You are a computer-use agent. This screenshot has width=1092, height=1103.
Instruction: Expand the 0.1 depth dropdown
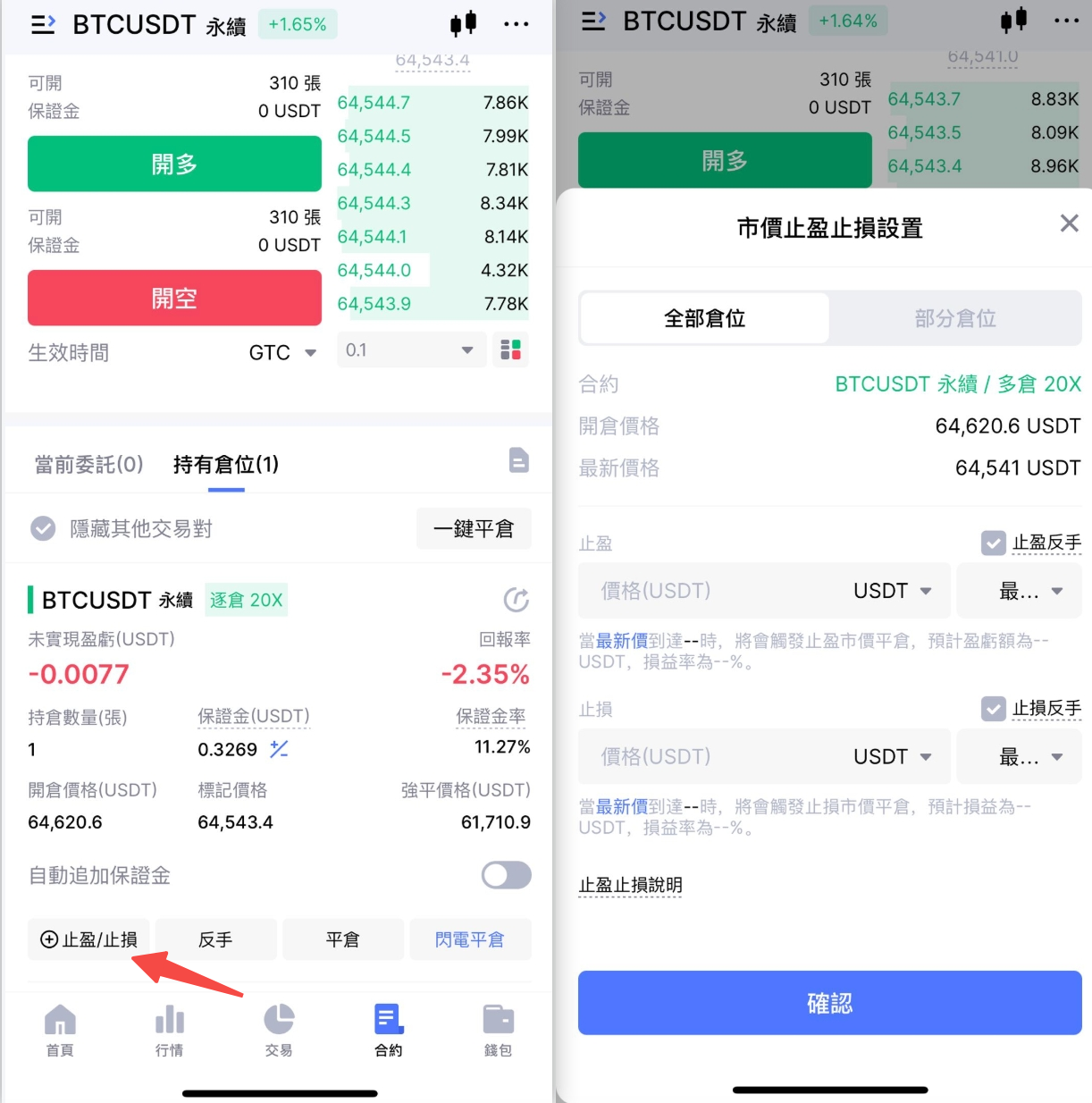(x=411, y=350)
